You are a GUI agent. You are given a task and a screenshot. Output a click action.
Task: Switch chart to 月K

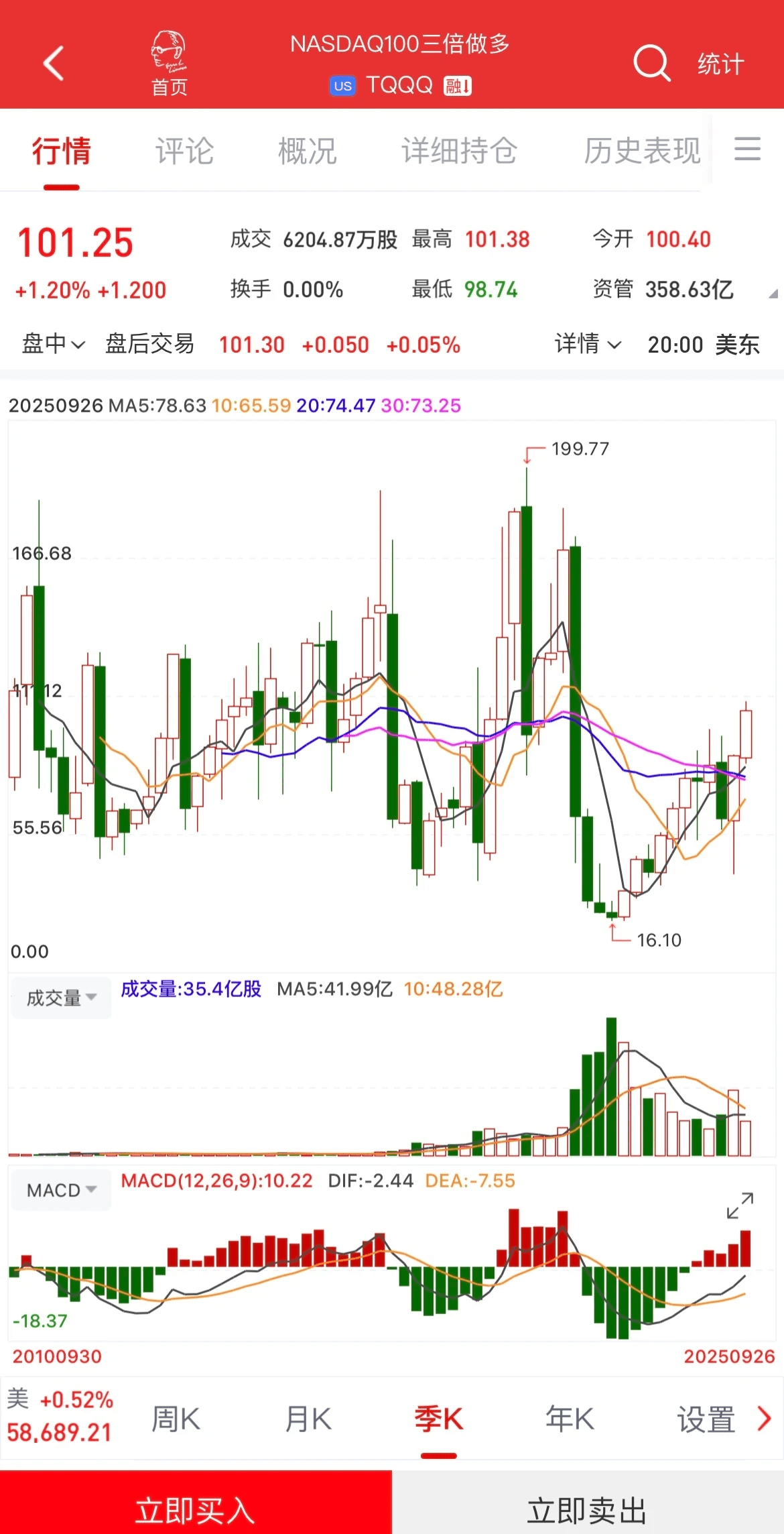(308, 1419)
